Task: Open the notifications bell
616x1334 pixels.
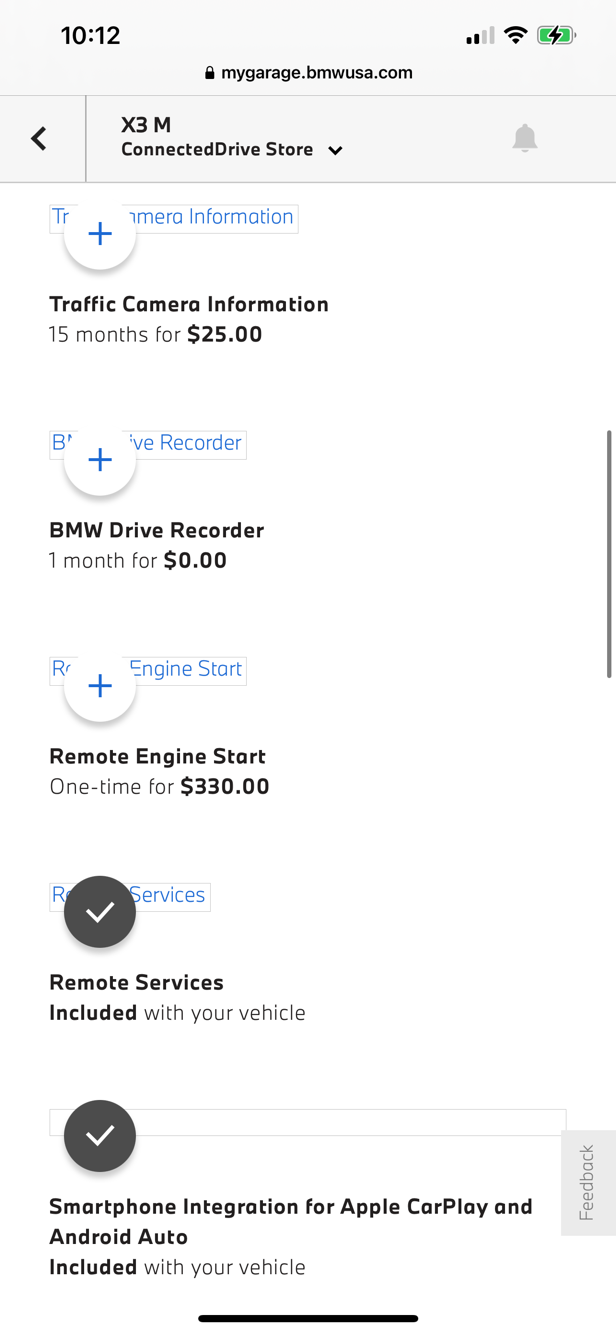Action: click(x=524, y=138)
